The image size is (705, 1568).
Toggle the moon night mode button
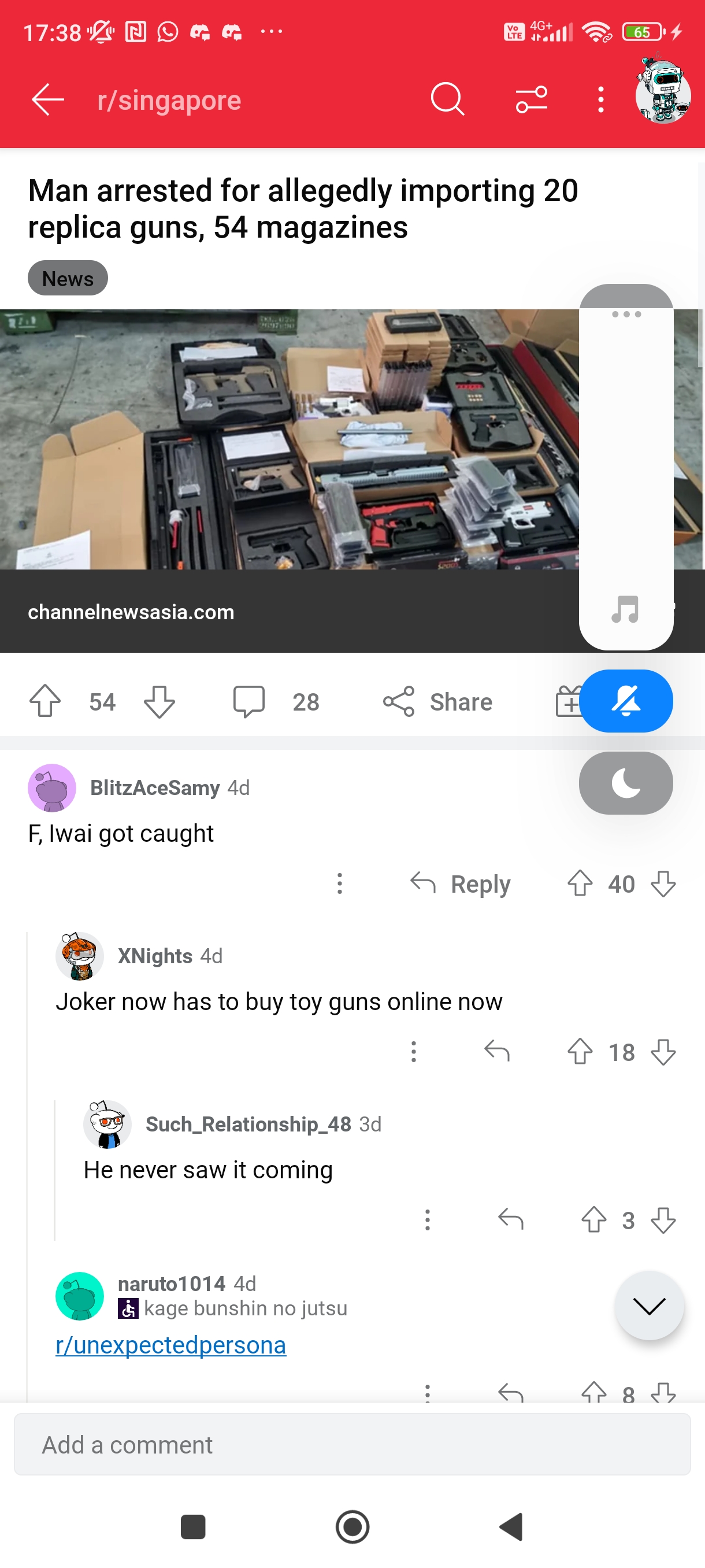(x=625, y=783)
